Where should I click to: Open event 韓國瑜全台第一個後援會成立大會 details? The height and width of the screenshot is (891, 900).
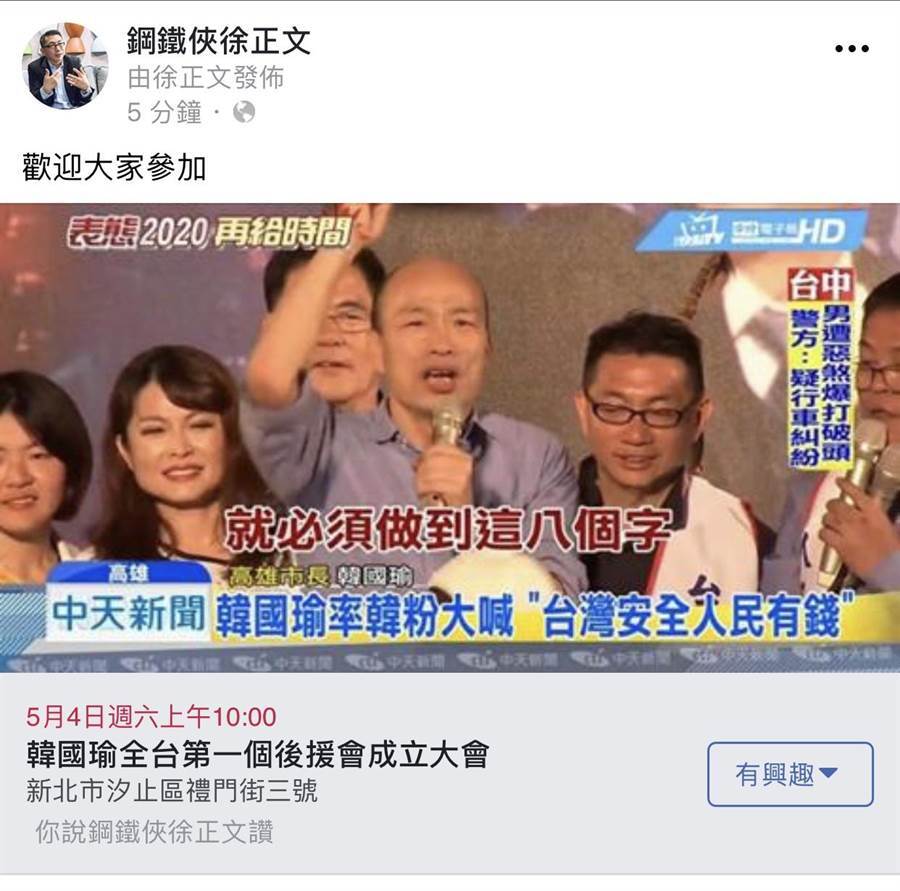pos(258,754)
